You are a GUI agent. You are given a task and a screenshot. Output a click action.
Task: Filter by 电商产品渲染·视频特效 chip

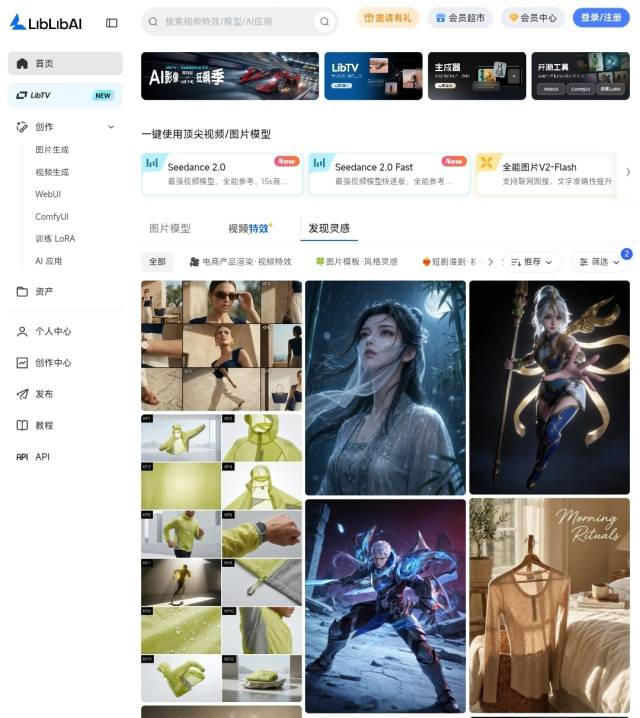240,262
